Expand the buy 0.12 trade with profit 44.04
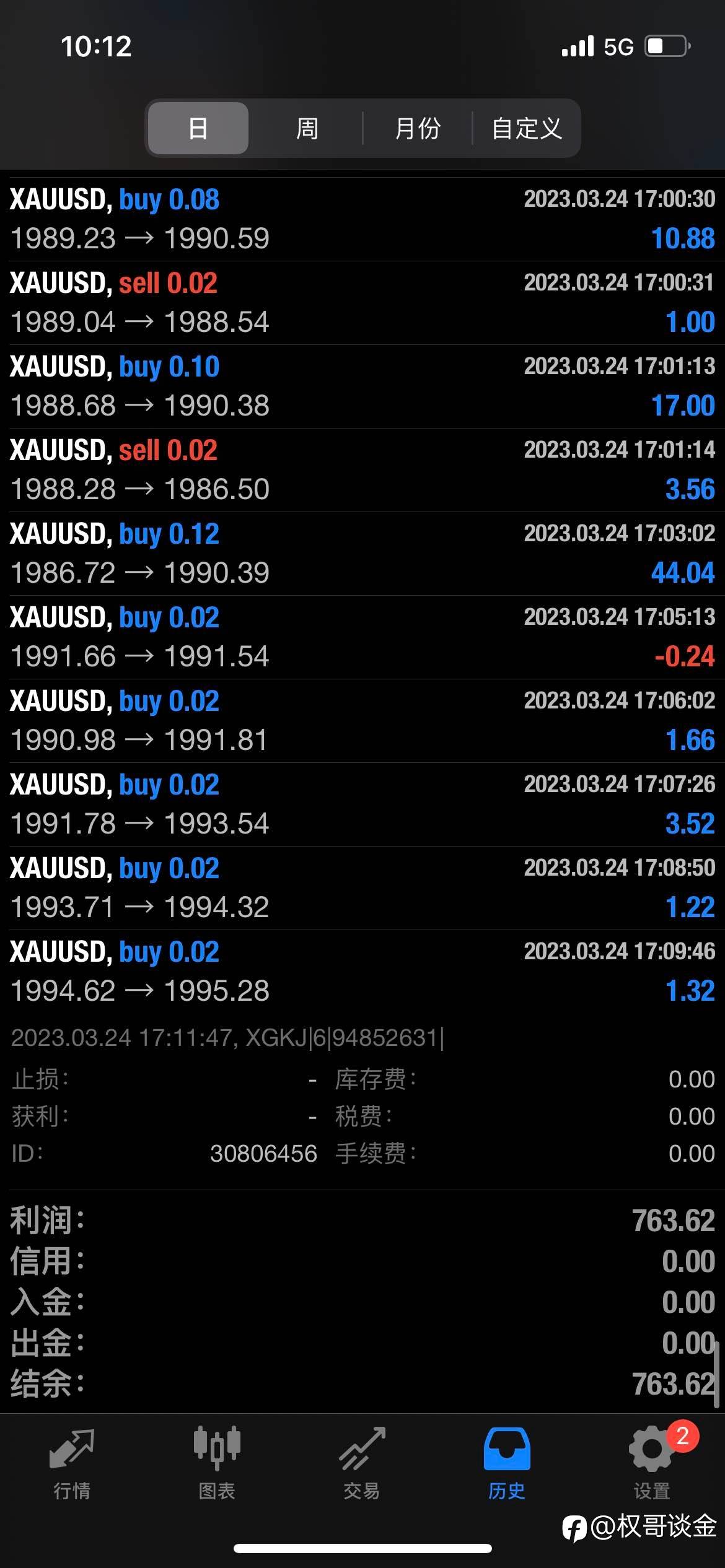Viewport: 725px width, 1568px height. [362, 554]
